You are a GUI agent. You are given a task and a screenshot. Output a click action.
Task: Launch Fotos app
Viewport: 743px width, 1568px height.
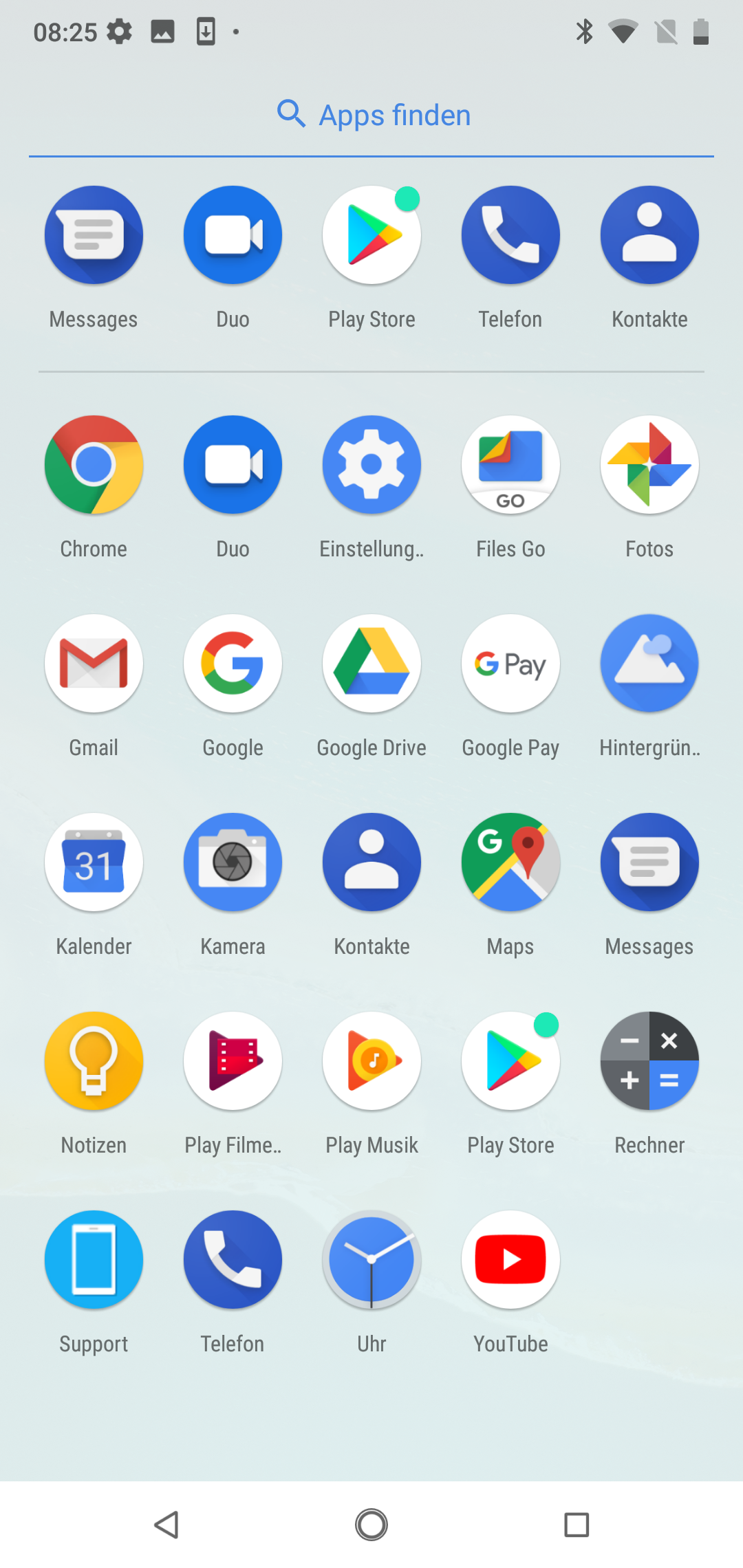pos(649,465)
